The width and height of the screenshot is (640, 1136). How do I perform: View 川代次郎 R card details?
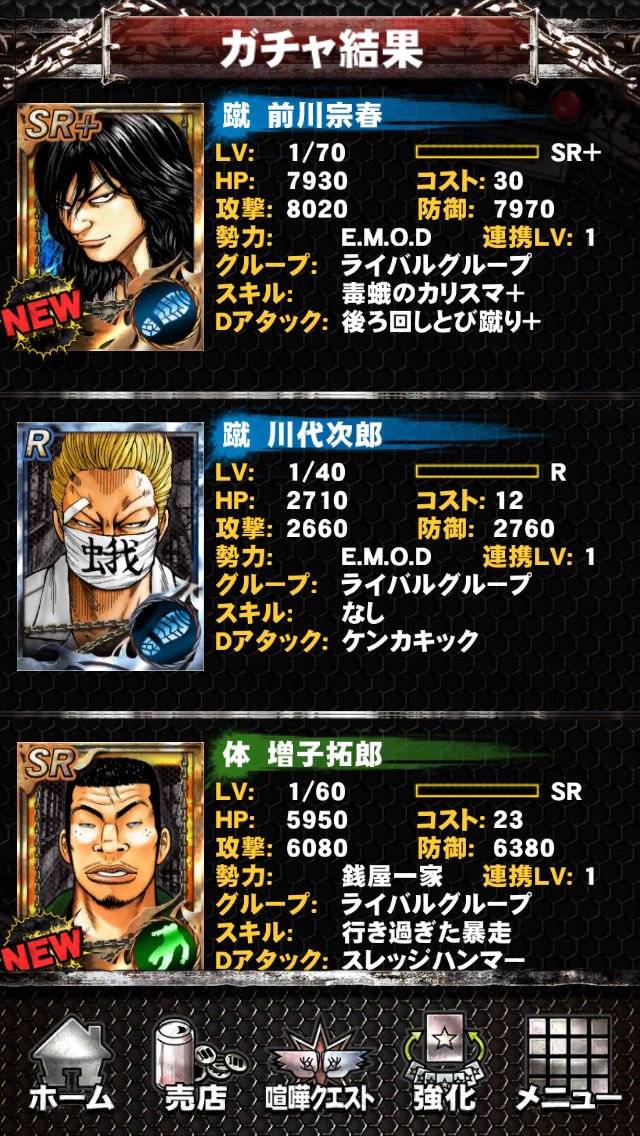(x=110, y=546)
